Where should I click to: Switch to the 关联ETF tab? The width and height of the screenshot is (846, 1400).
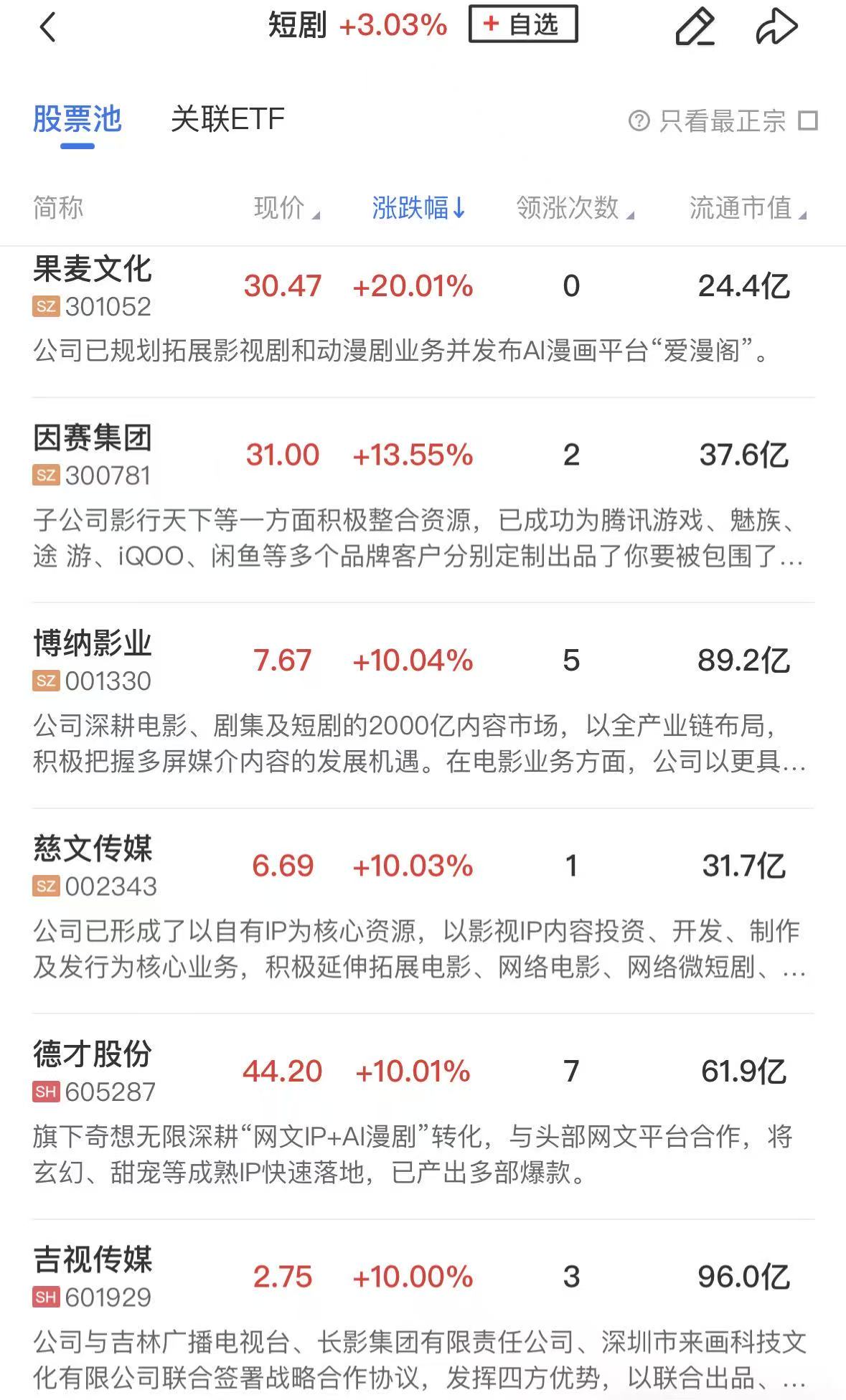[227, 119]
